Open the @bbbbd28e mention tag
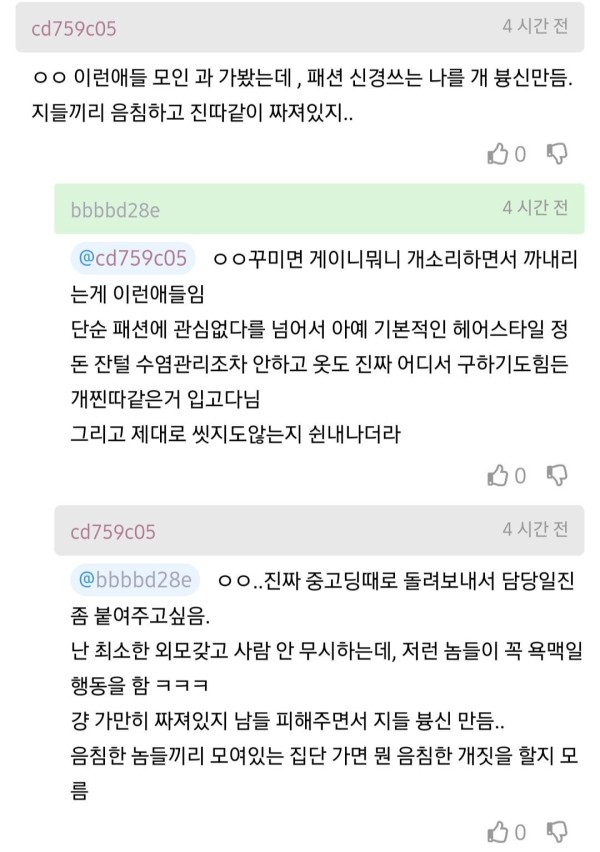 [x=135, y=579]
